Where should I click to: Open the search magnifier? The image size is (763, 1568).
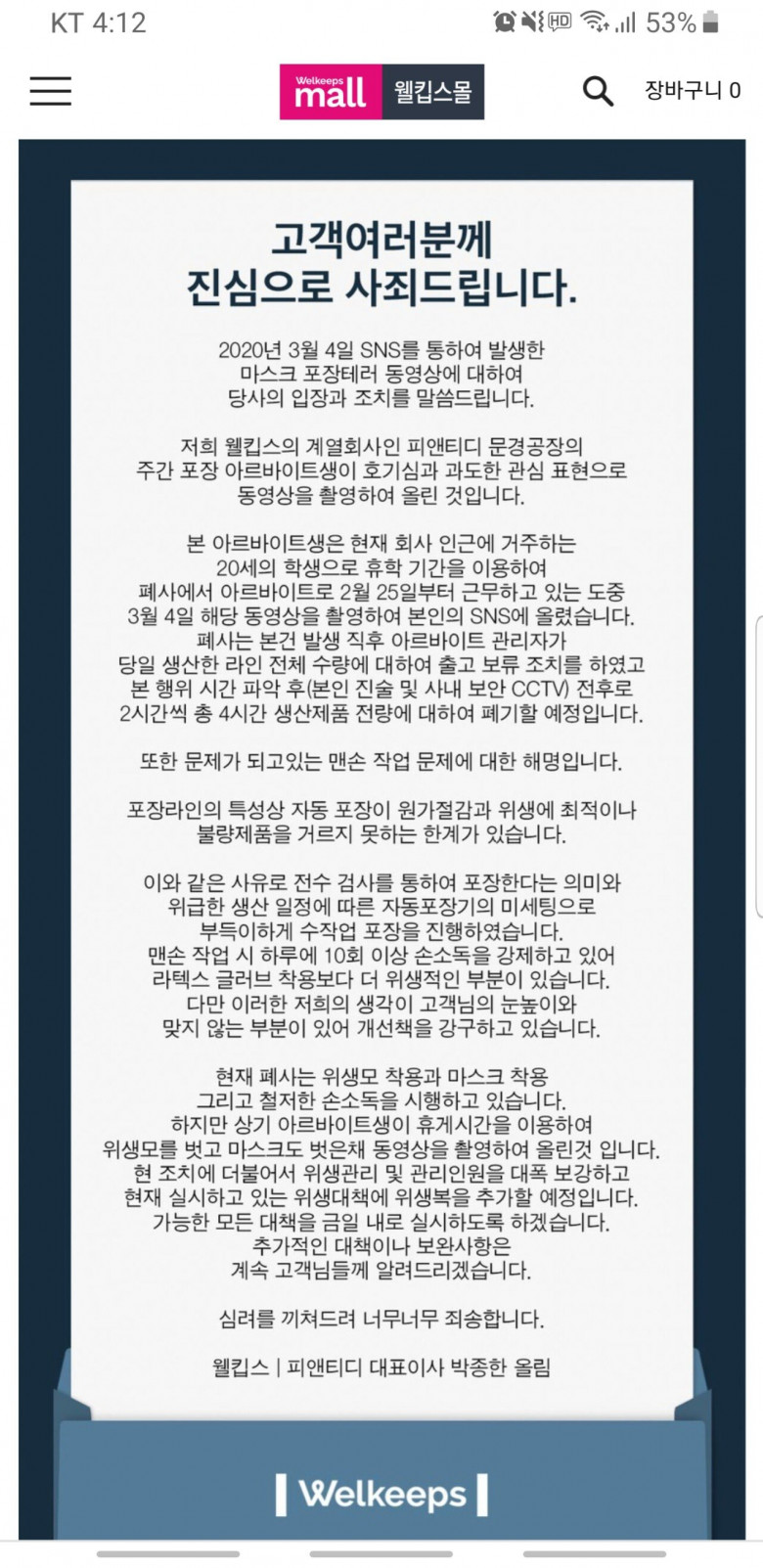(598, 91)
